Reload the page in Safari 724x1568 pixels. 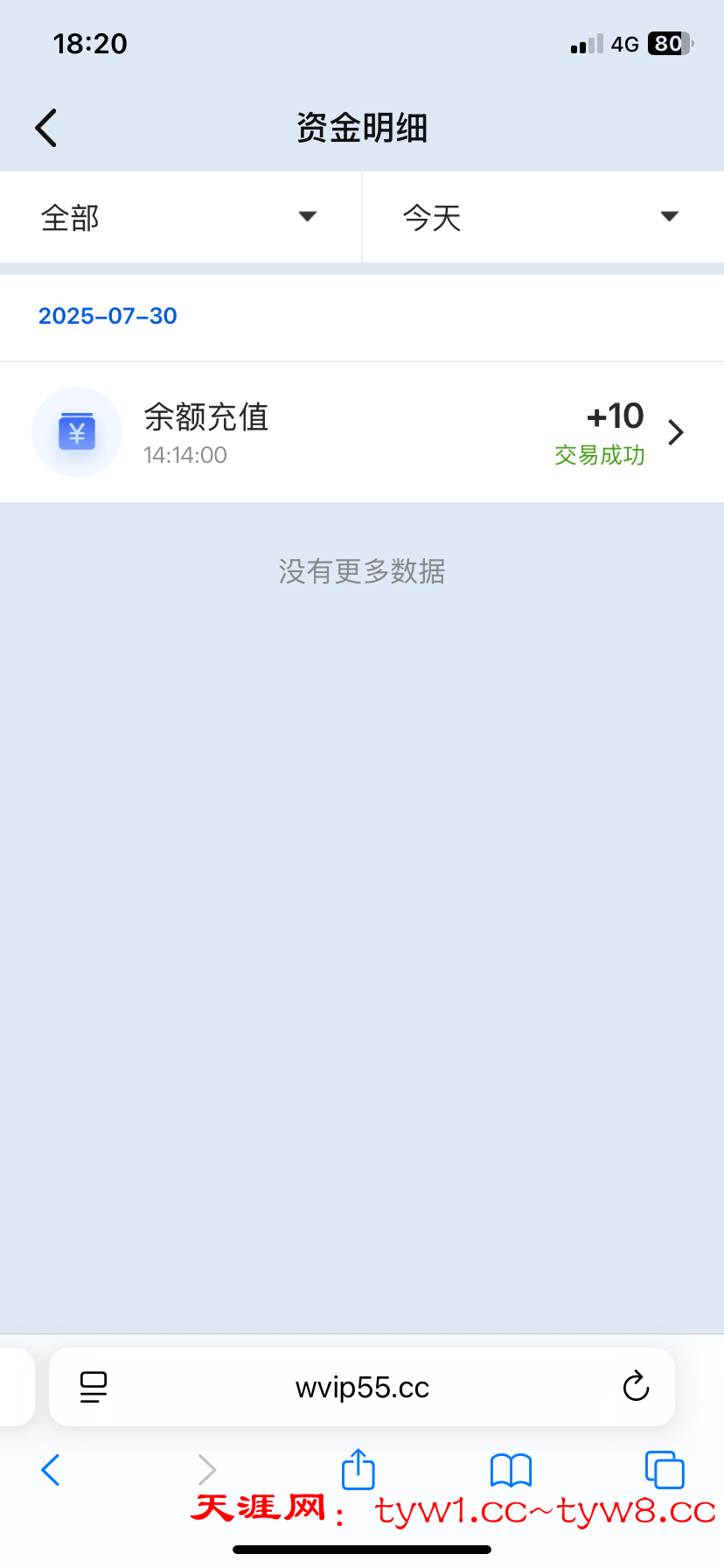tap(636, 1387)
